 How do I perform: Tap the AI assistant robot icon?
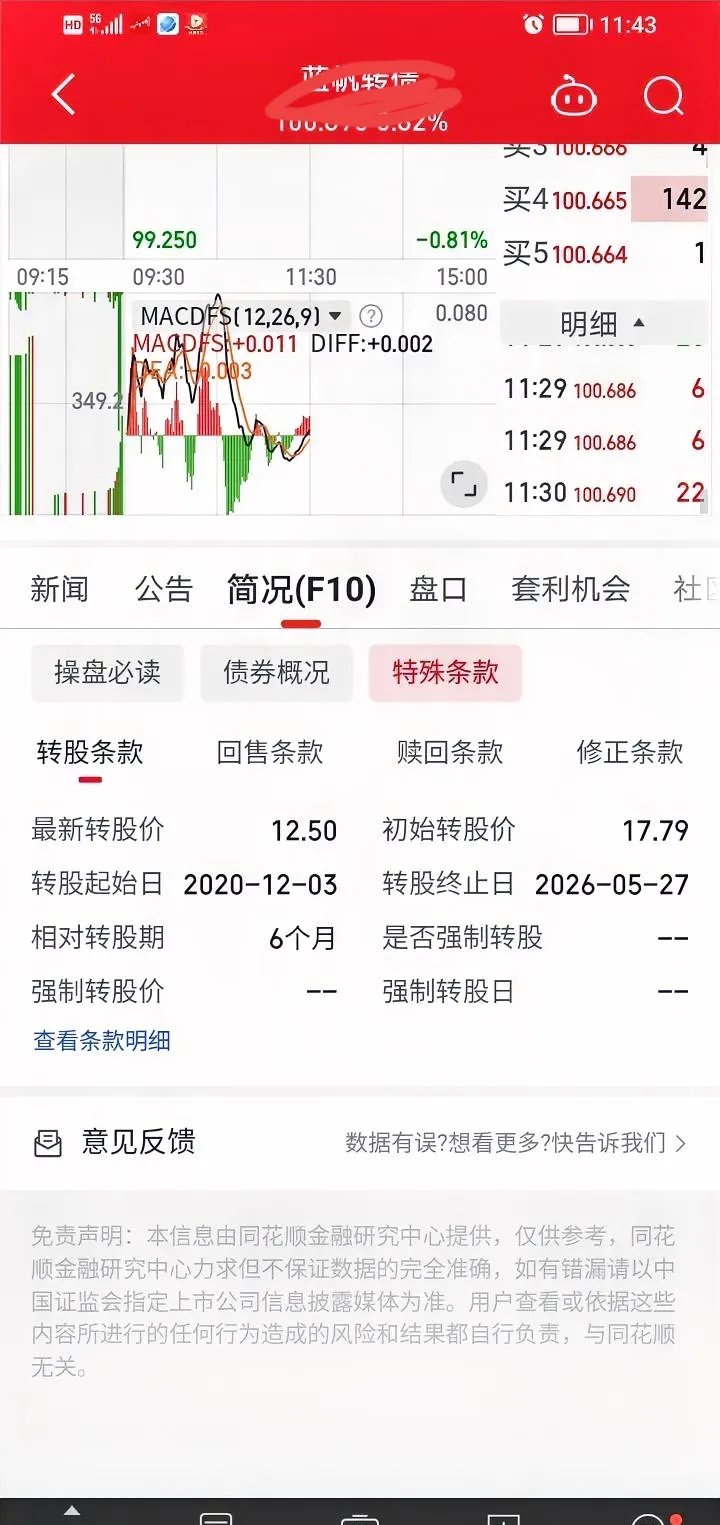pos(574,96)
